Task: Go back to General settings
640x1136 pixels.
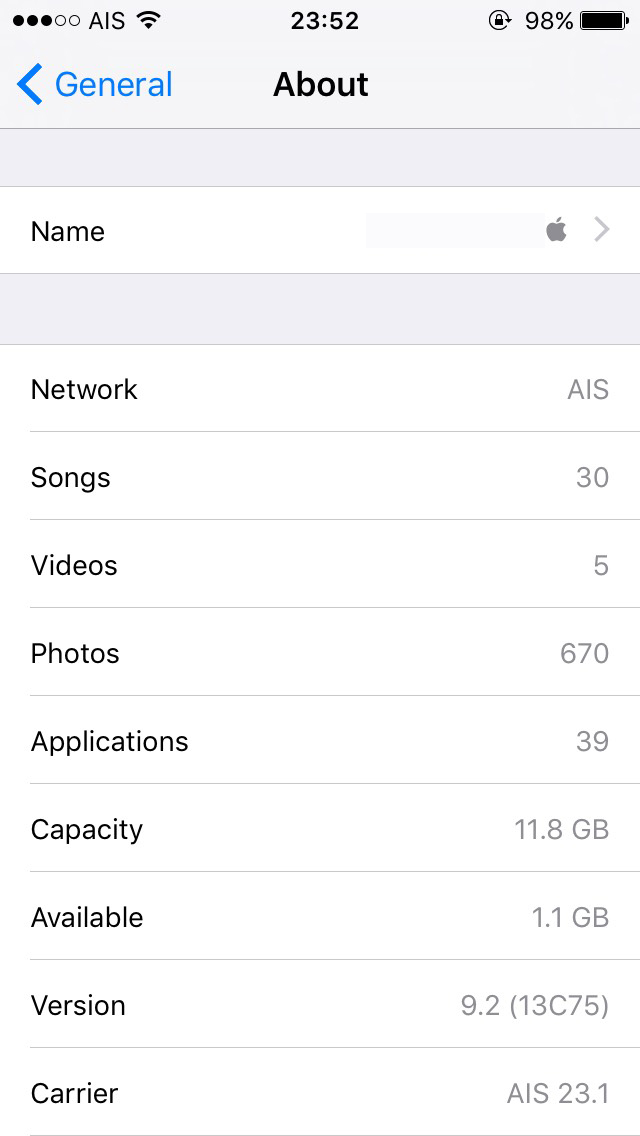Action: tap(95, 85)
